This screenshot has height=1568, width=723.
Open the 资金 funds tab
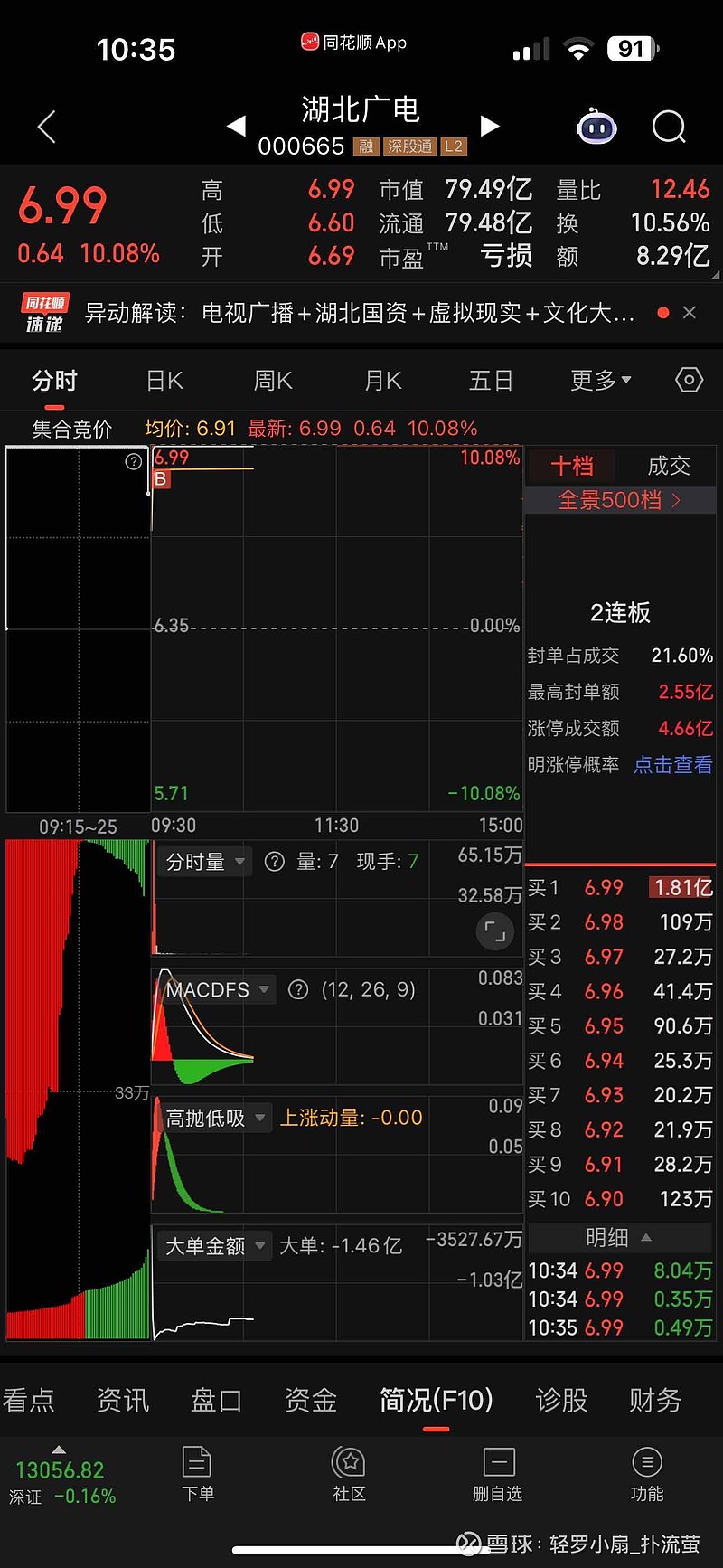(x=310, y=1400)
